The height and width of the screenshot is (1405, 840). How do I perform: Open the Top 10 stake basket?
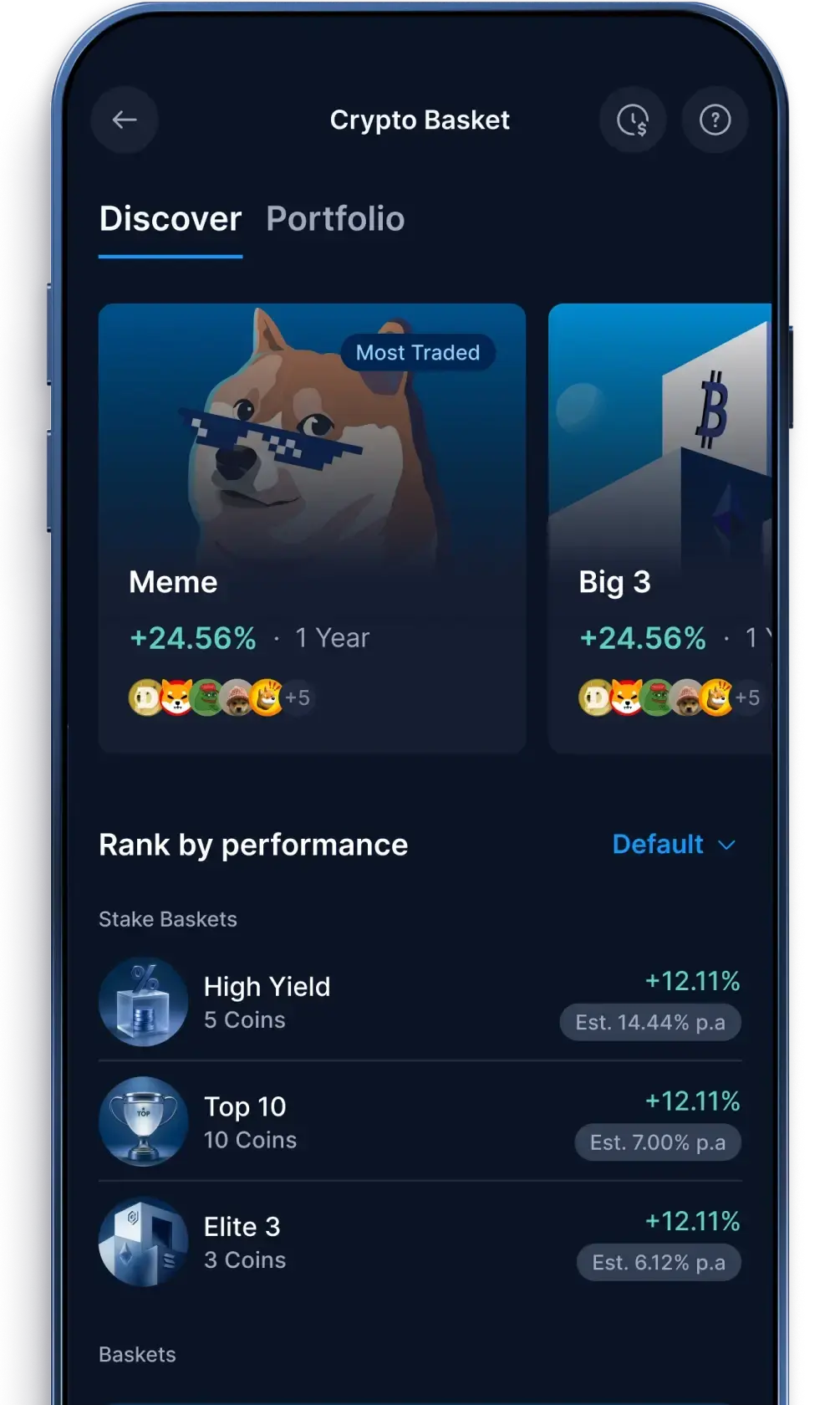click(420, 1121)
